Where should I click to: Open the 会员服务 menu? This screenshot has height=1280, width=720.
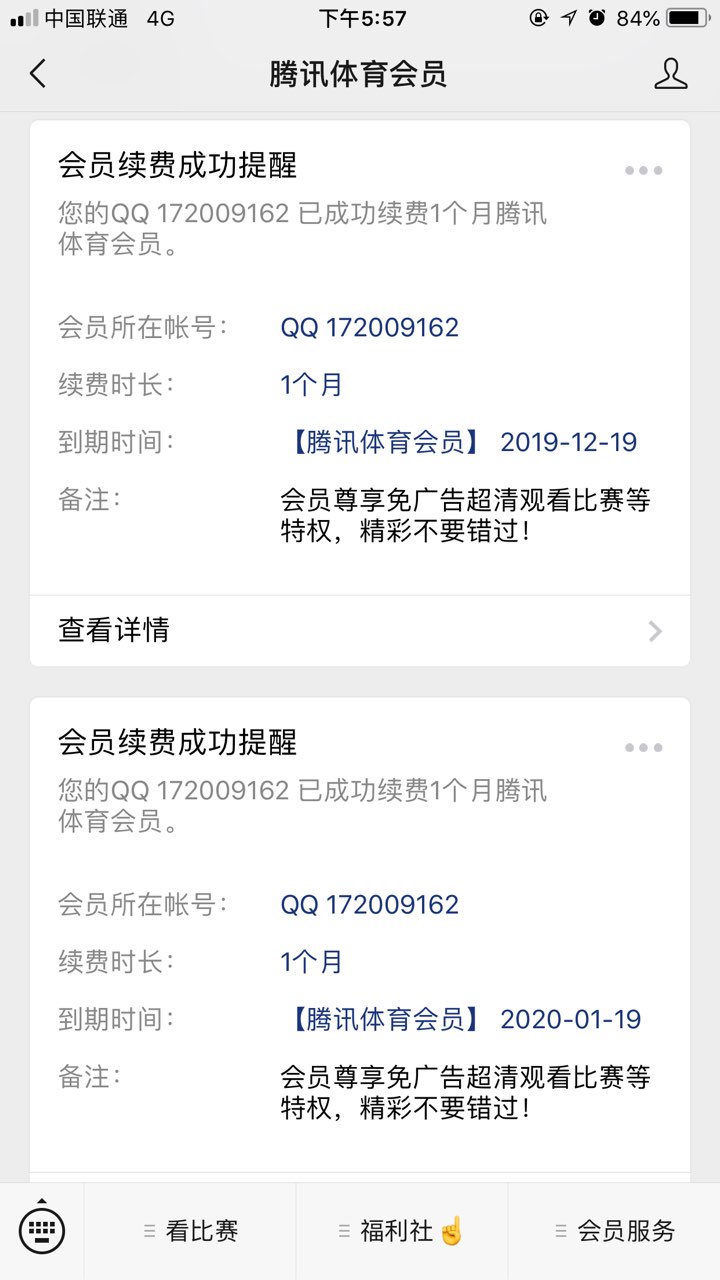[x=614, y=1231]
